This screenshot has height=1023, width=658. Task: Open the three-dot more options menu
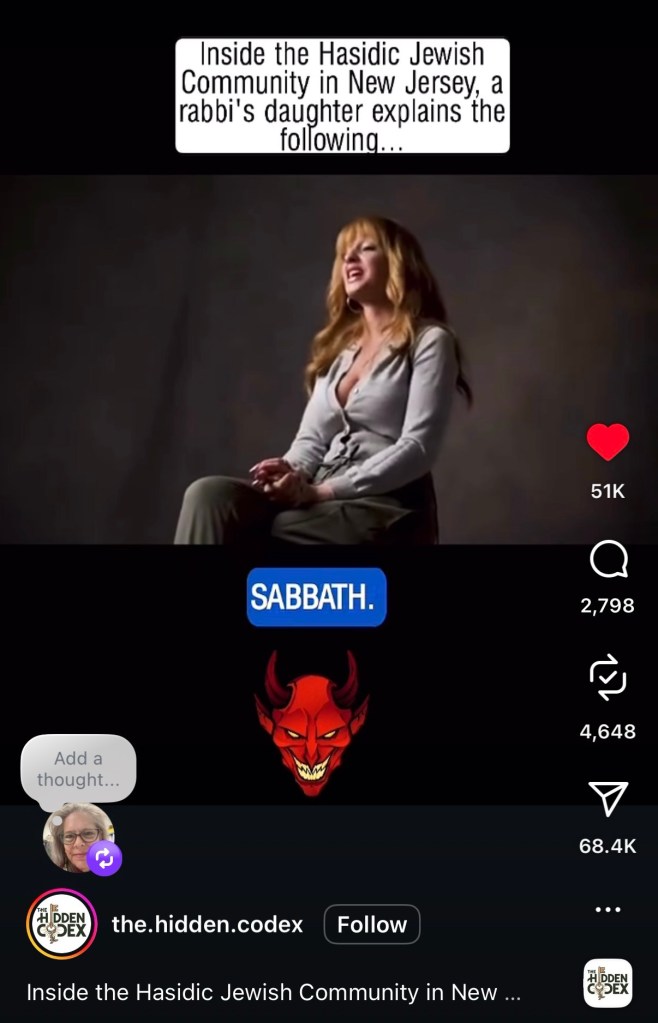(607, 909)
